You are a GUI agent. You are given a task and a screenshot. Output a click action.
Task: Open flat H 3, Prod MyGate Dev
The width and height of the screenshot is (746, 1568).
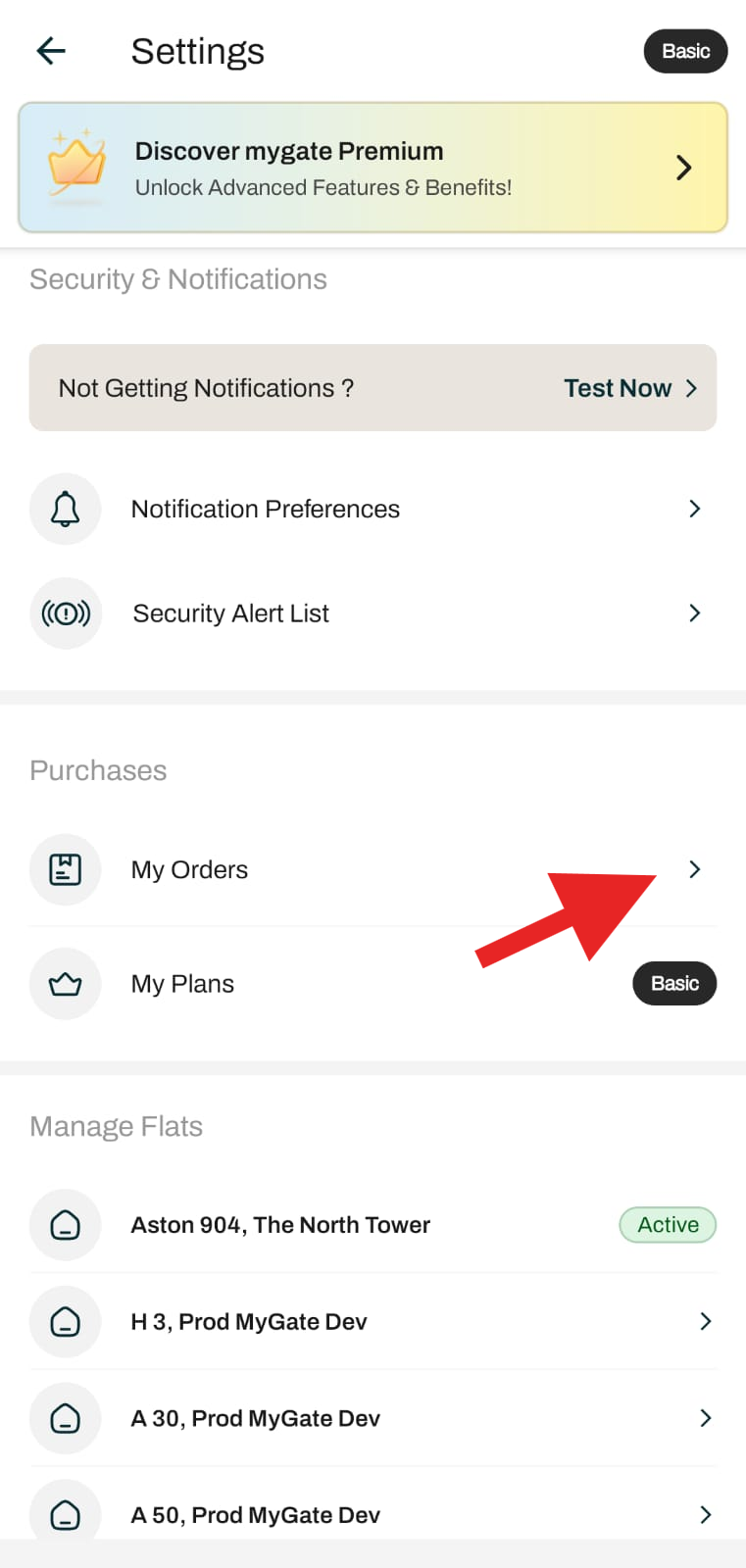373,1321
